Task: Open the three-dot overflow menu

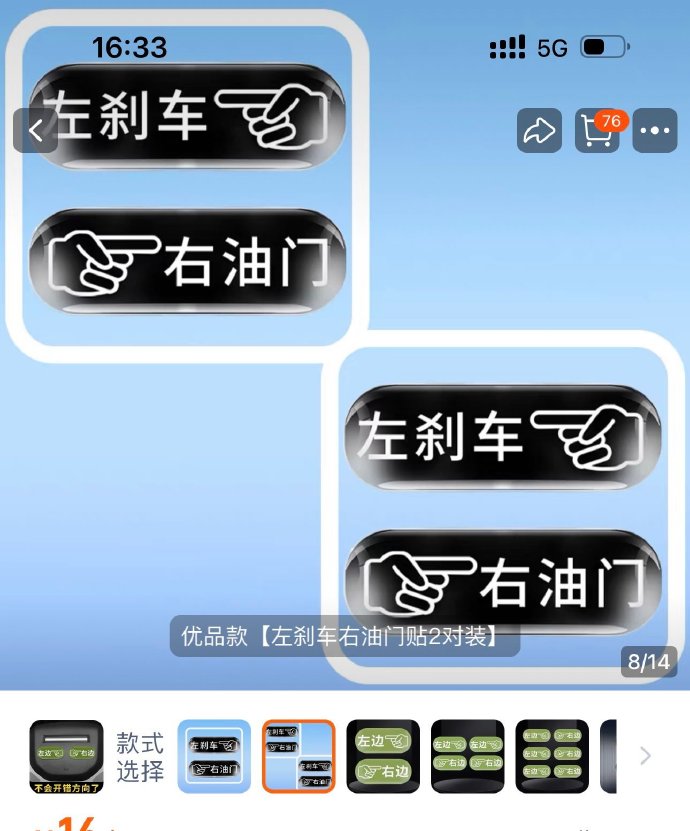Action: click(x=655, y=131)
